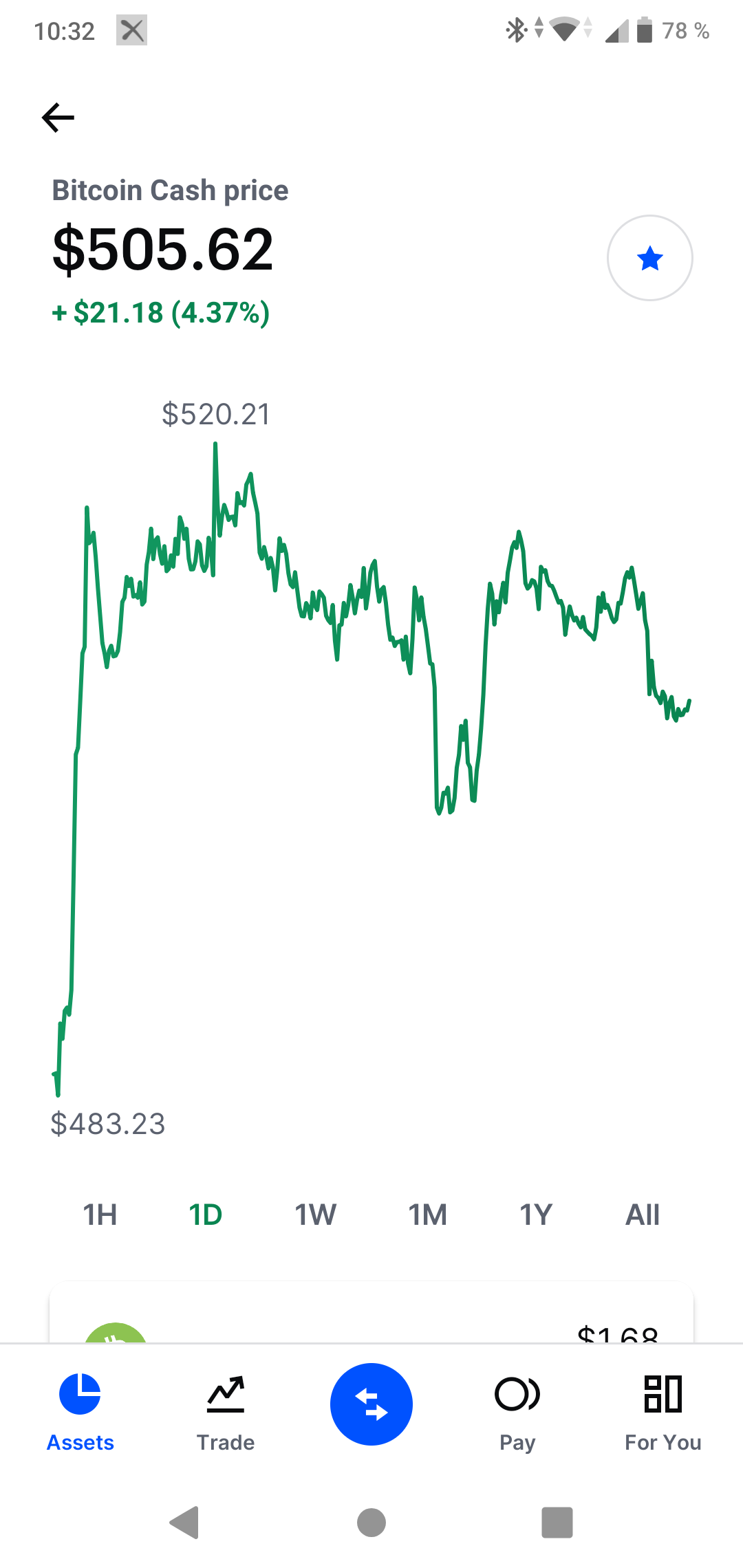Screen dimensions: 743x1568
Task: Show the 1W price chart
Action: (x=315, y=1215)
